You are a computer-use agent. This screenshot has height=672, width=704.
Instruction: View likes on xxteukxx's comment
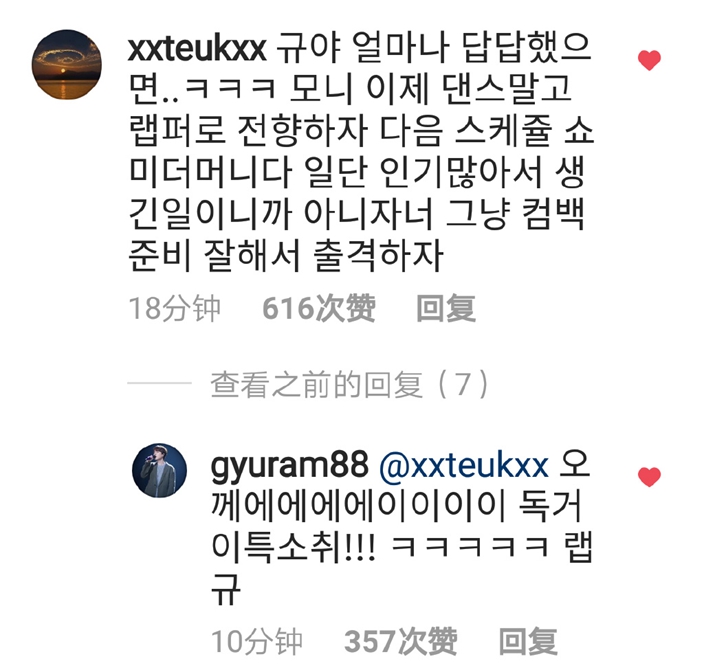coord(318,309)
